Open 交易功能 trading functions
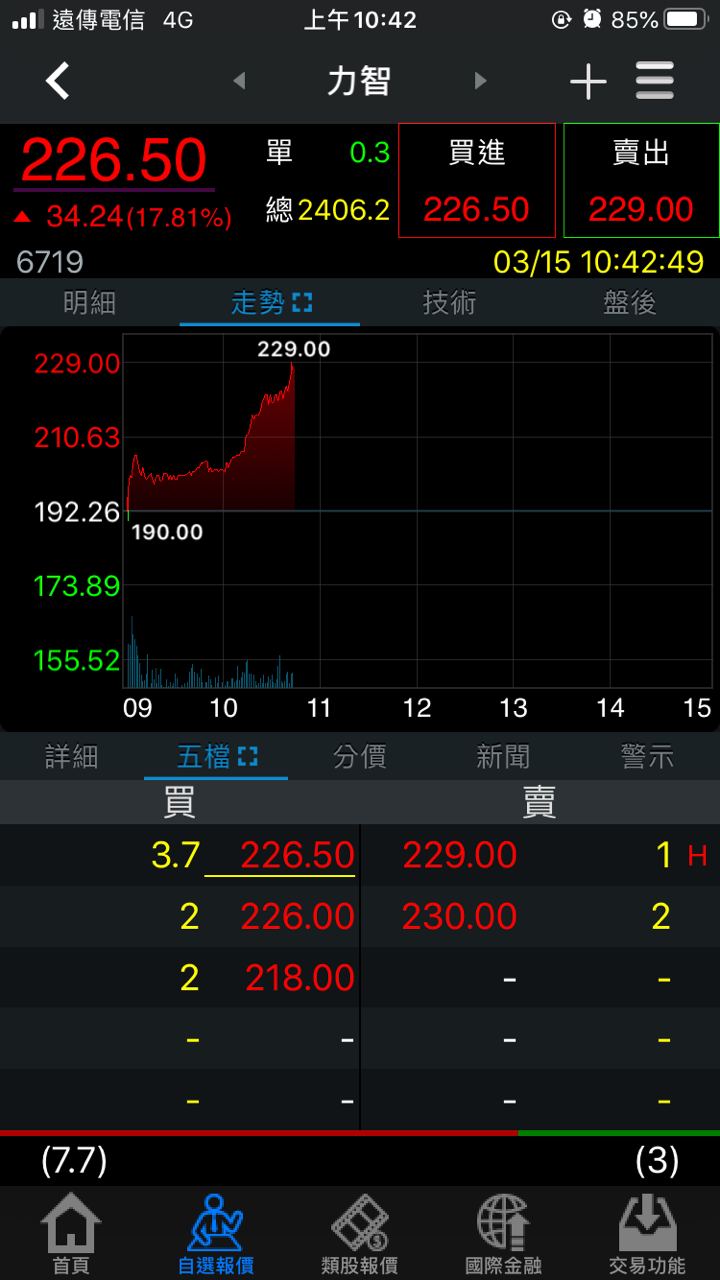The height and width of the screenshot is (1280, 720). tap(648, 1234)
